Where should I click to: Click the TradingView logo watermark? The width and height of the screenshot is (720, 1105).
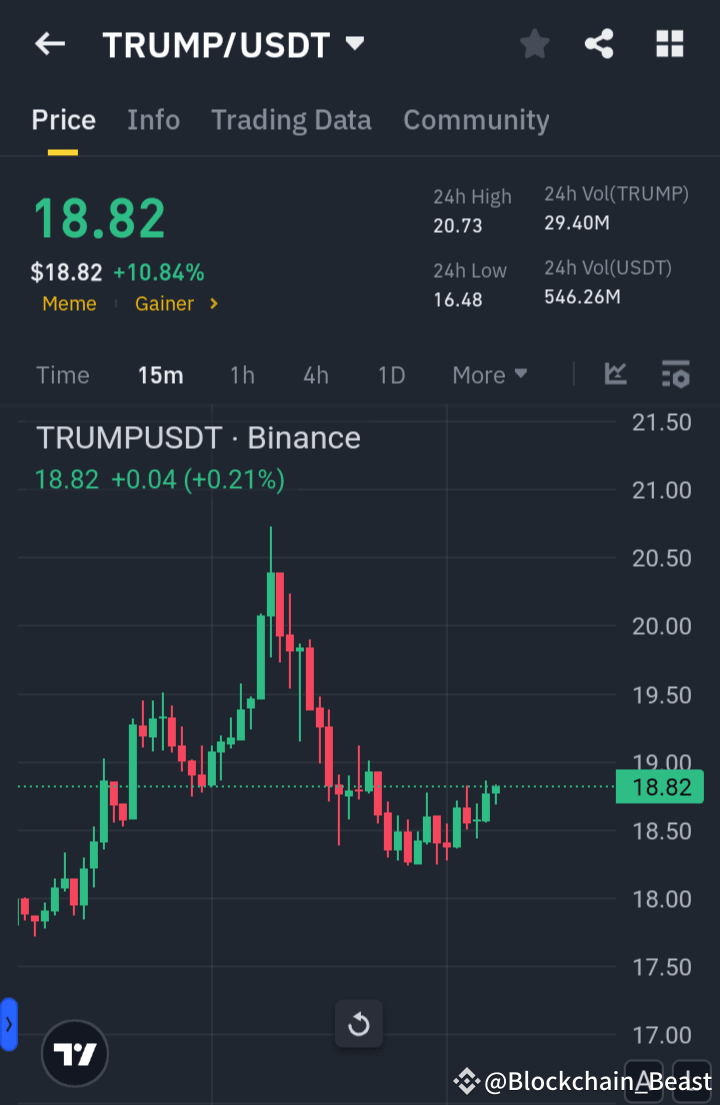click(75, 1054)
